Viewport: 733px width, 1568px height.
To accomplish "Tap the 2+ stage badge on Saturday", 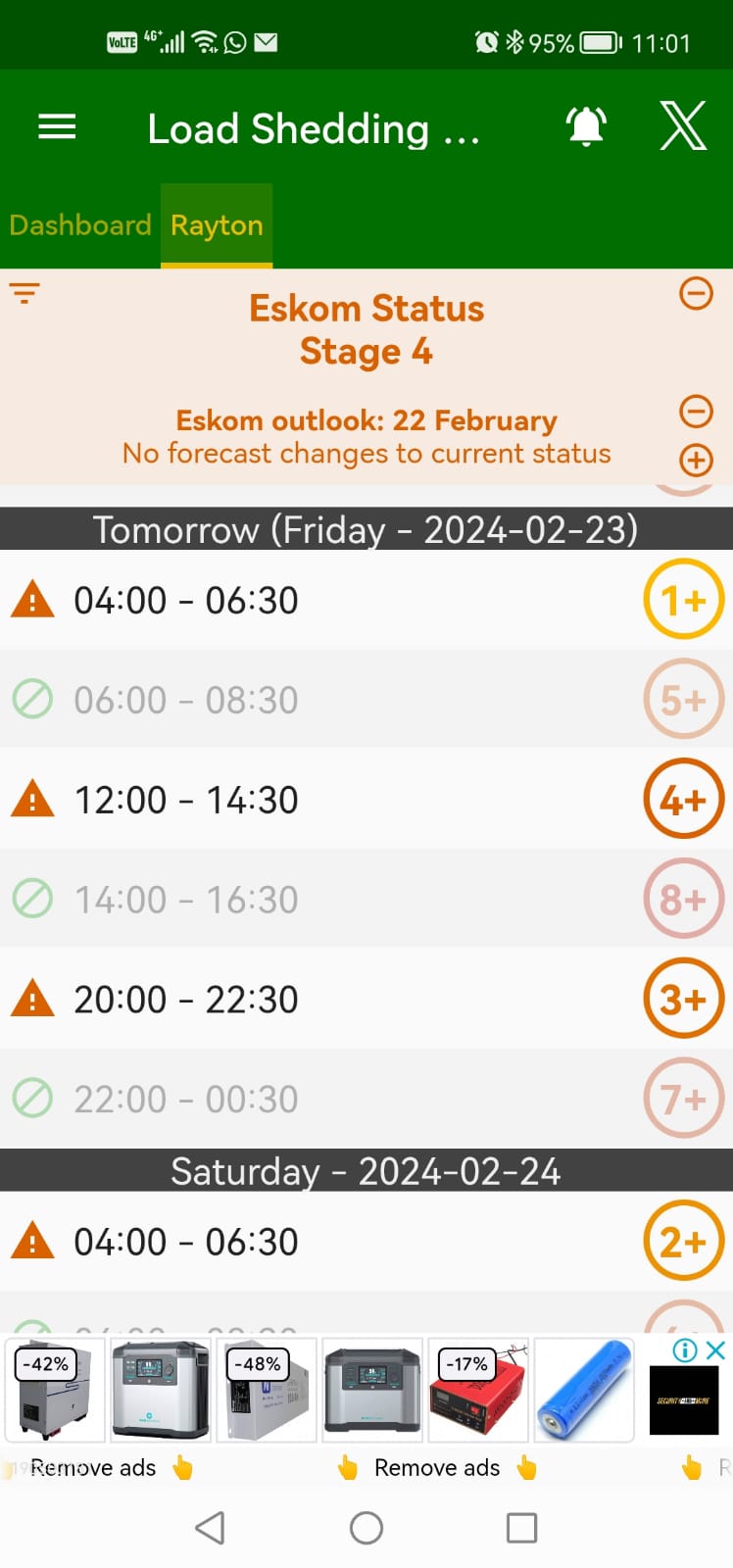I will 683,1242.
